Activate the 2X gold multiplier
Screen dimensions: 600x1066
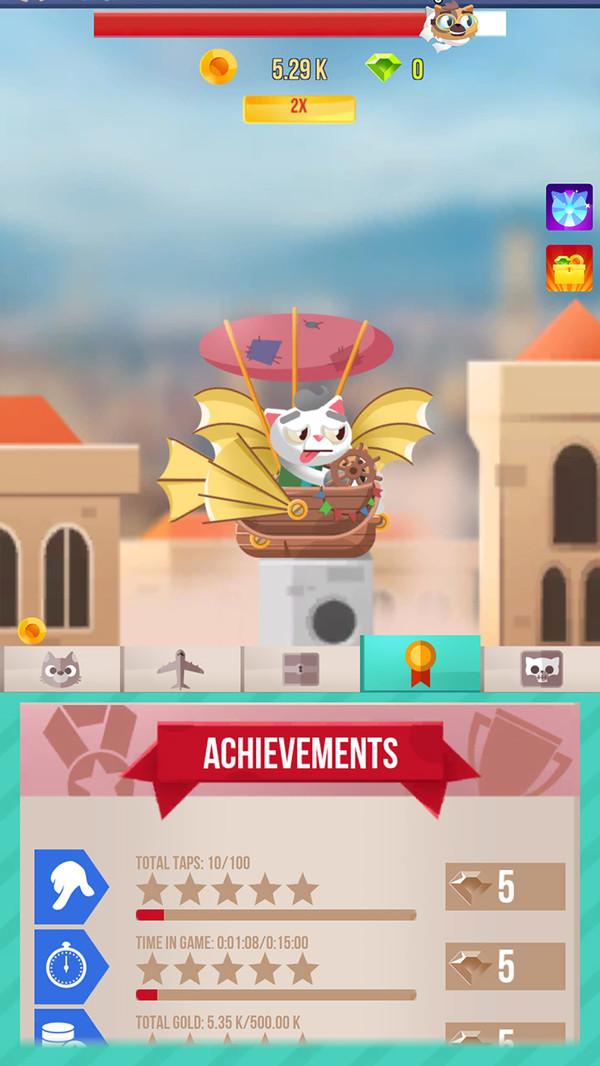click(x=299, y=109)
